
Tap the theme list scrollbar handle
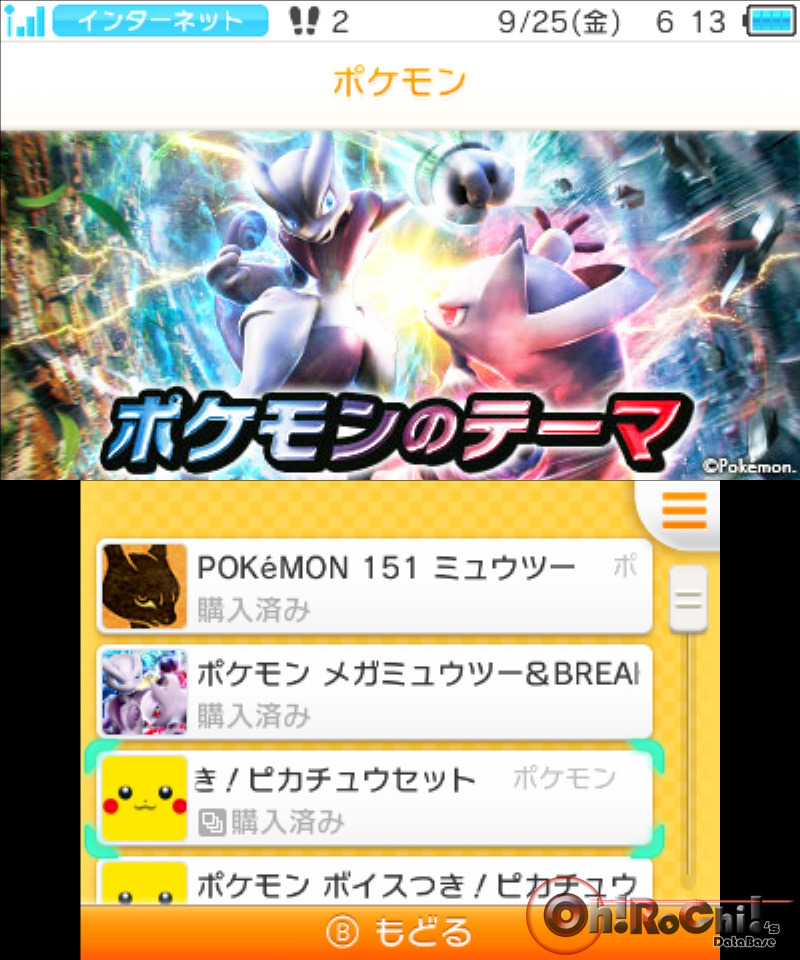(x=688, y=599)
